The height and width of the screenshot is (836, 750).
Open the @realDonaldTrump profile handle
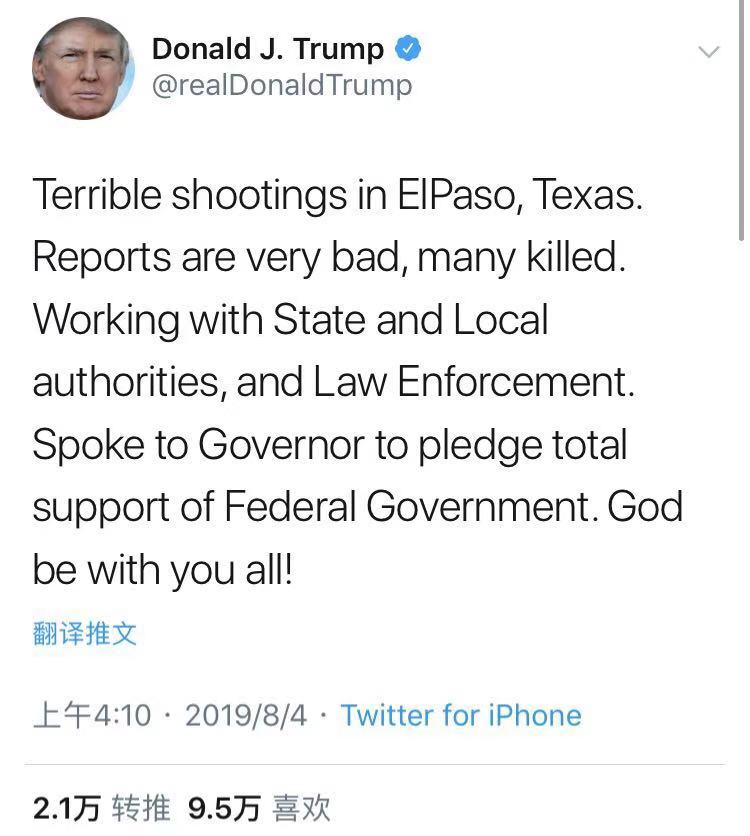click(x=281, y=86)
